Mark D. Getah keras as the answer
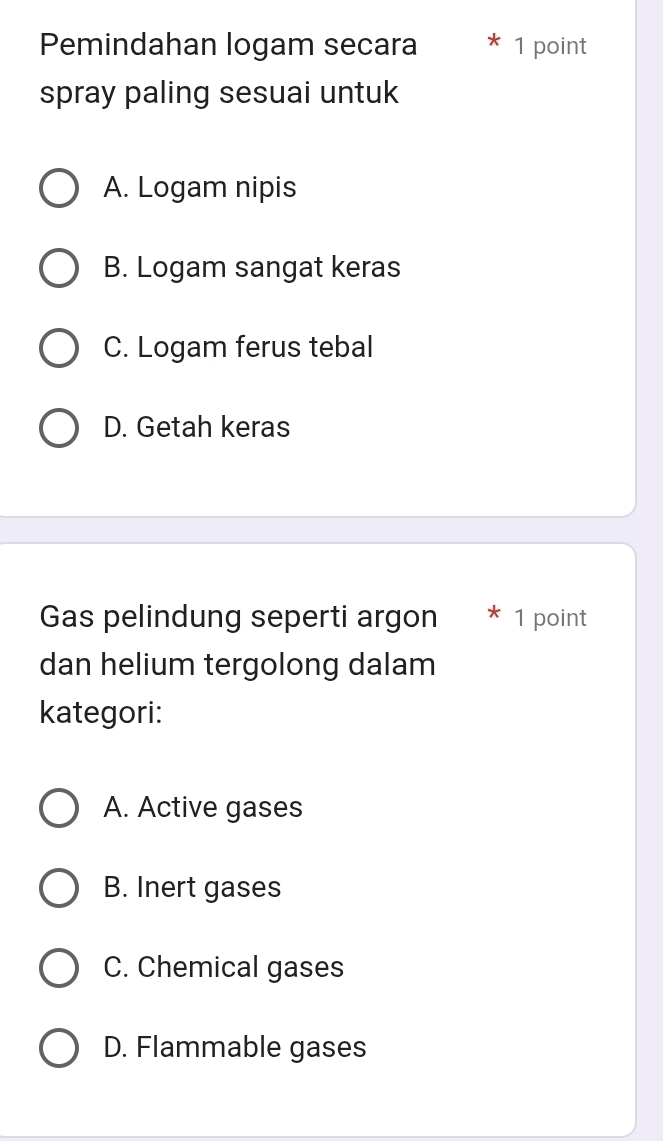This screenshot has width=663, height=1141. (59, 428)
